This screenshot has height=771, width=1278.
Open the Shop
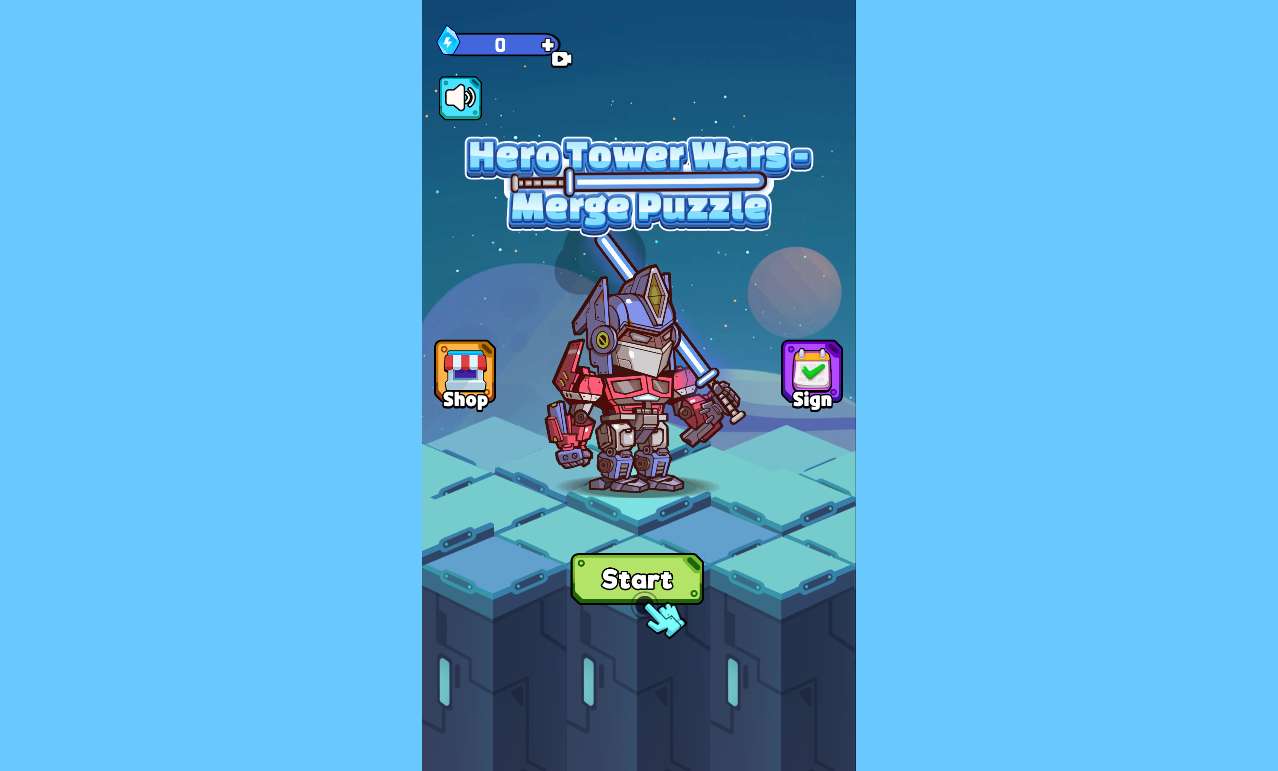click(x=465, y=373)
